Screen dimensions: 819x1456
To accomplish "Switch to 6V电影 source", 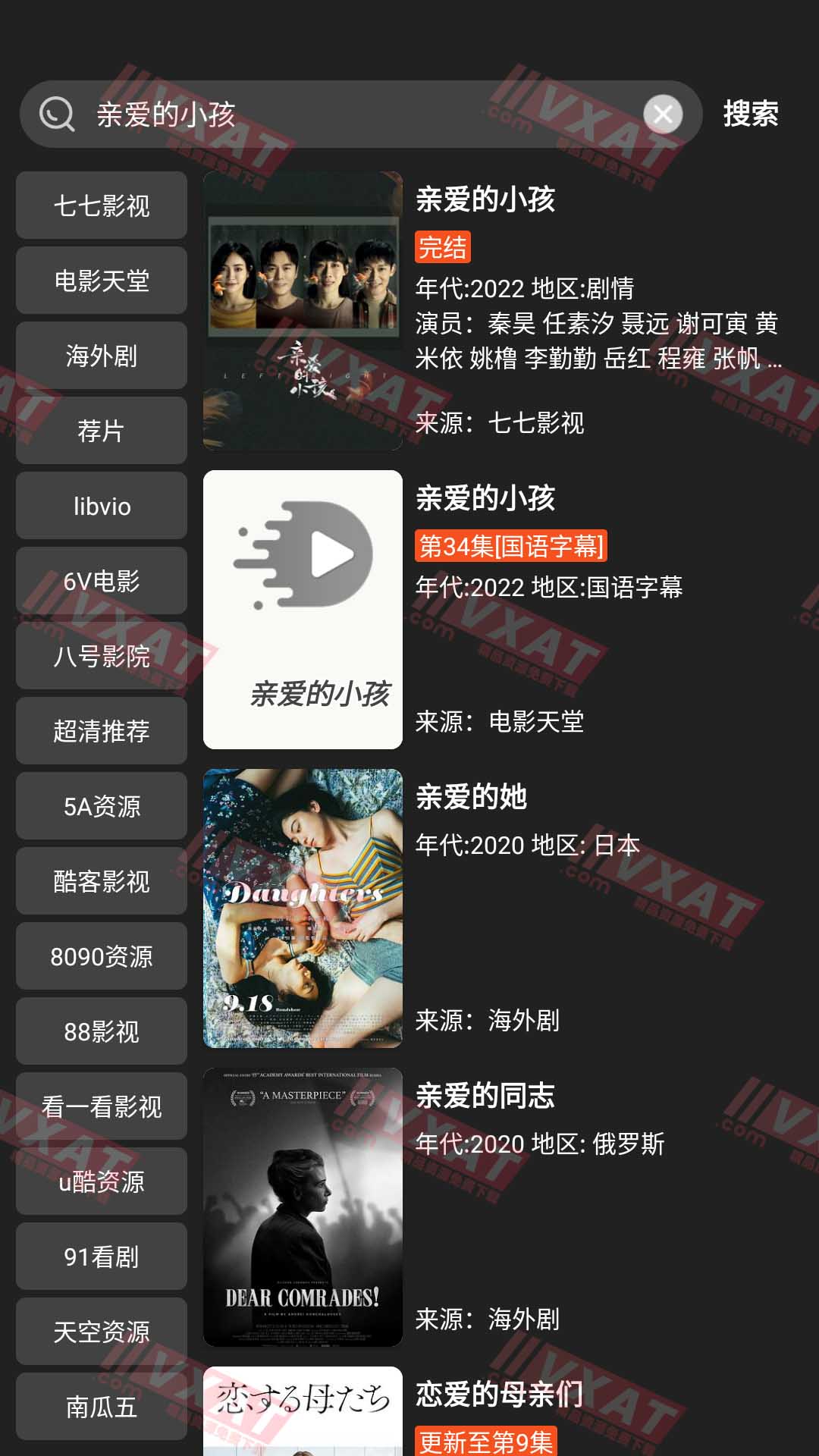I will coord(102,581).
